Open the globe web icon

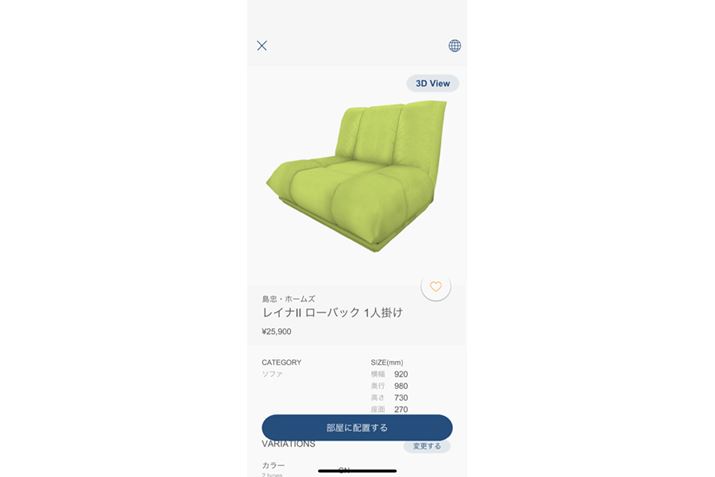pyautogui.click(x=455, y=46)
